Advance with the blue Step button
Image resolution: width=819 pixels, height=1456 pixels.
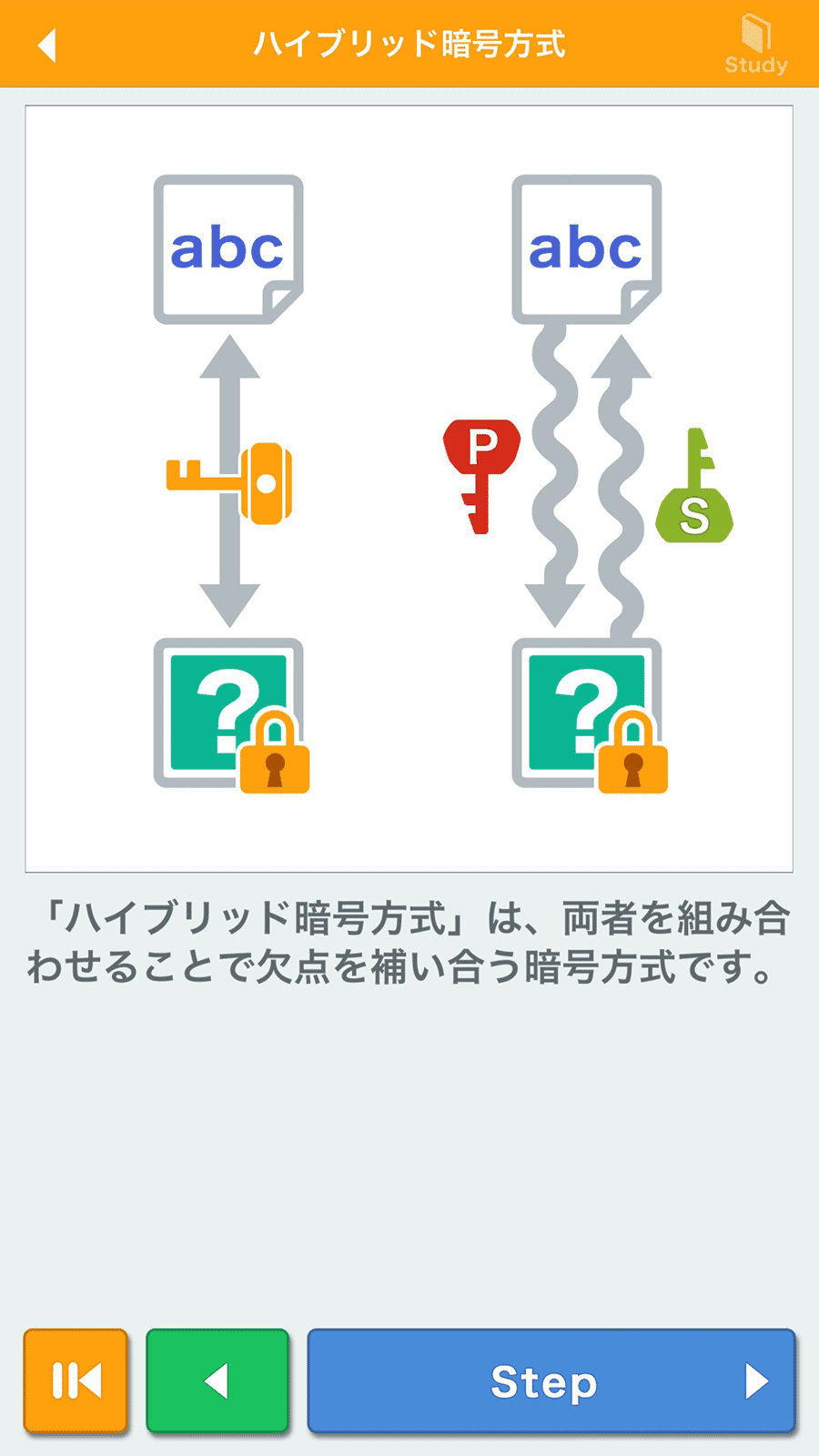pos(551,1380)
